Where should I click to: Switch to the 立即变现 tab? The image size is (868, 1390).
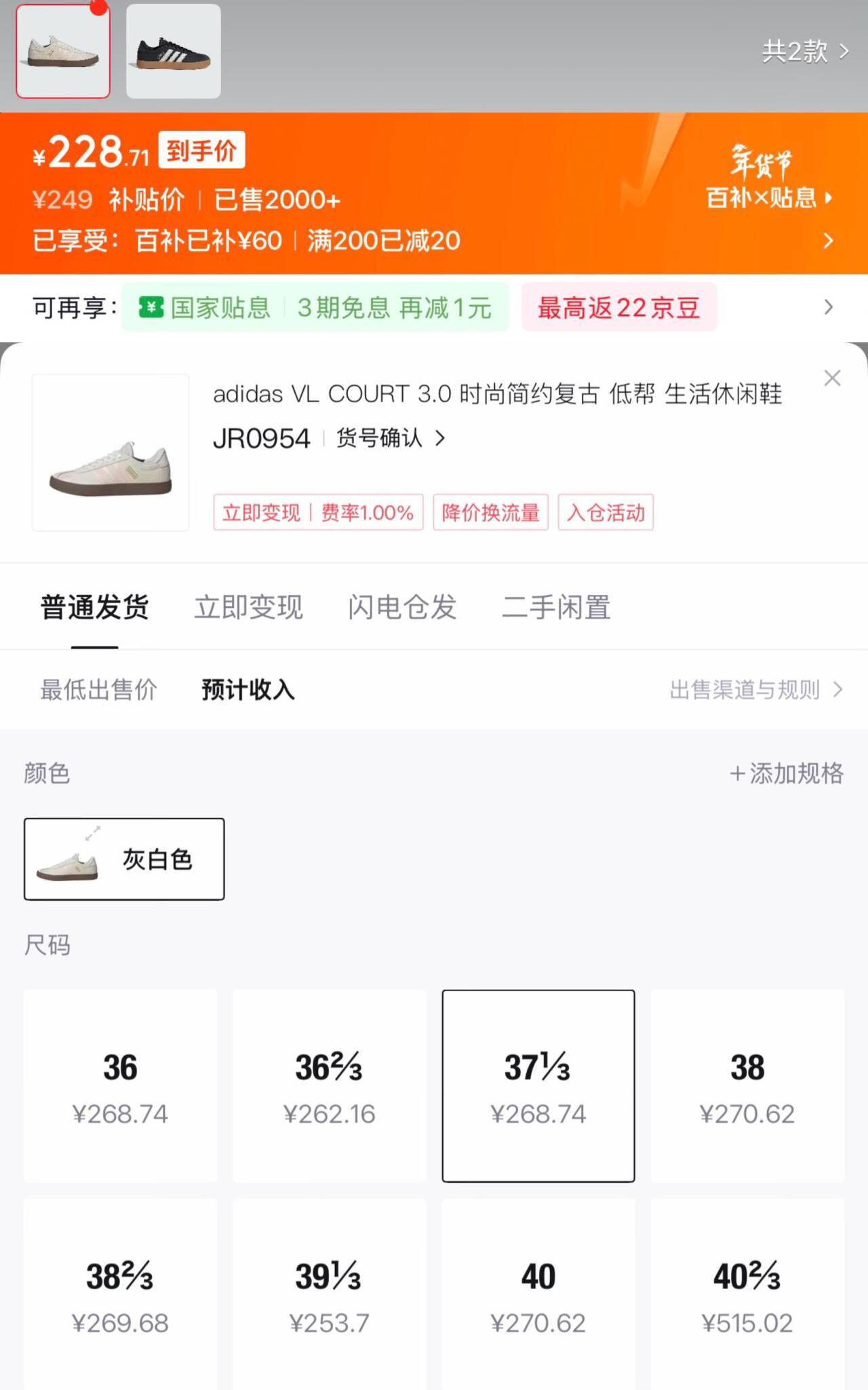pyautogui.click(x=248, y=607)
